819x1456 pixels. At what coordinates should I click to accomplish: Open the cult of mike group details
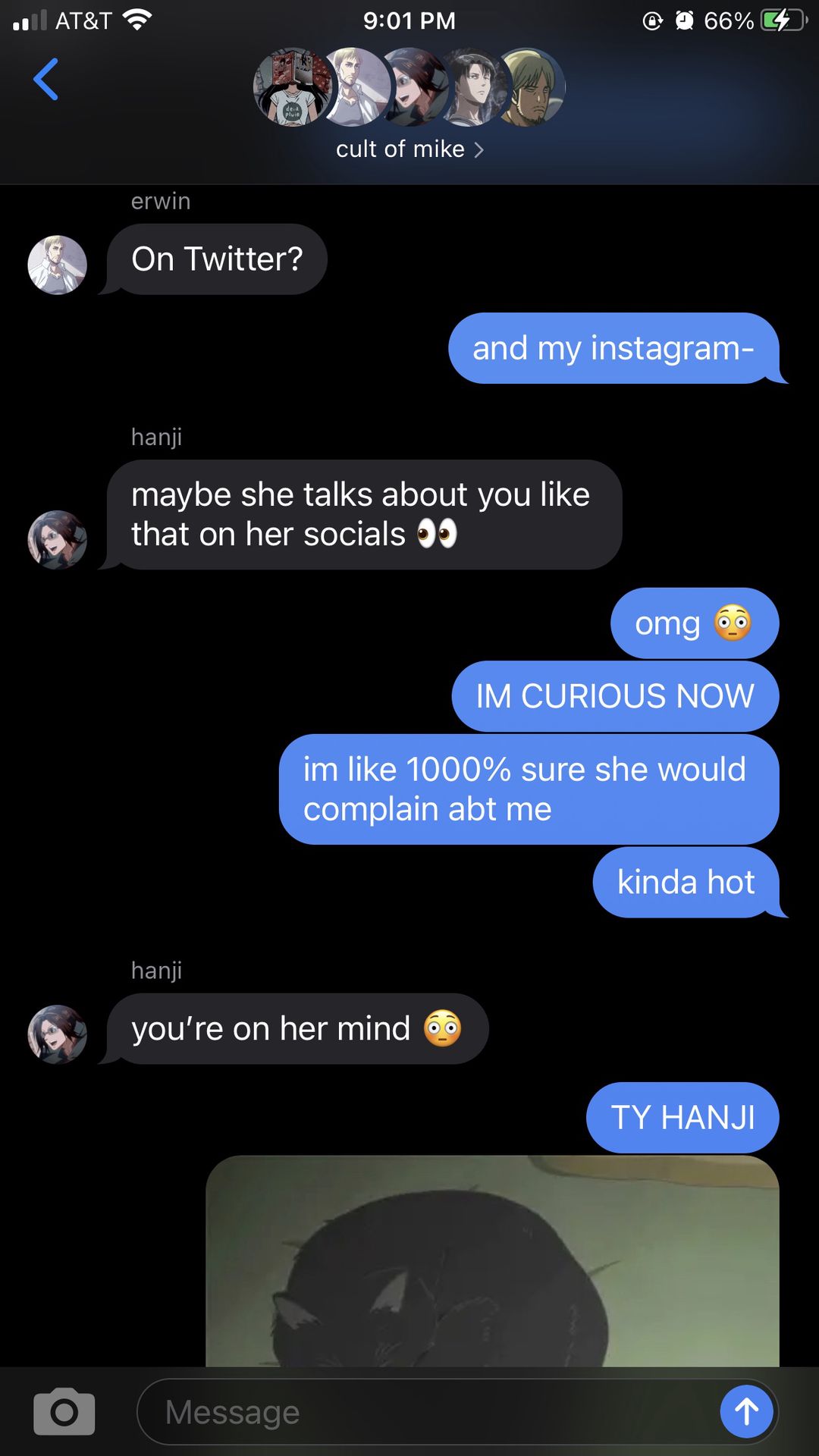coord(409,149)
